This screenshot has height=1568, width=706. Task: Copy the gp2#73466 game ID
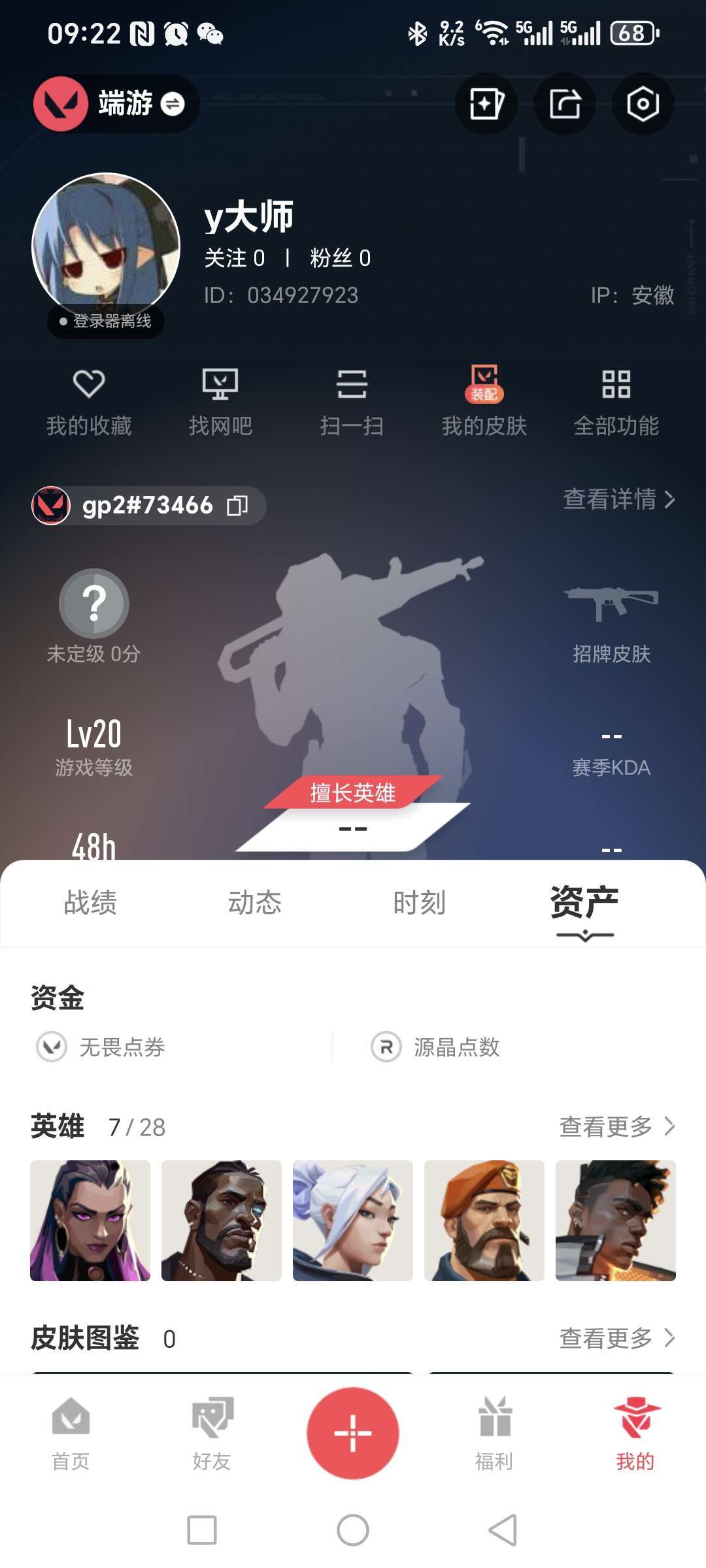(239, 504)
